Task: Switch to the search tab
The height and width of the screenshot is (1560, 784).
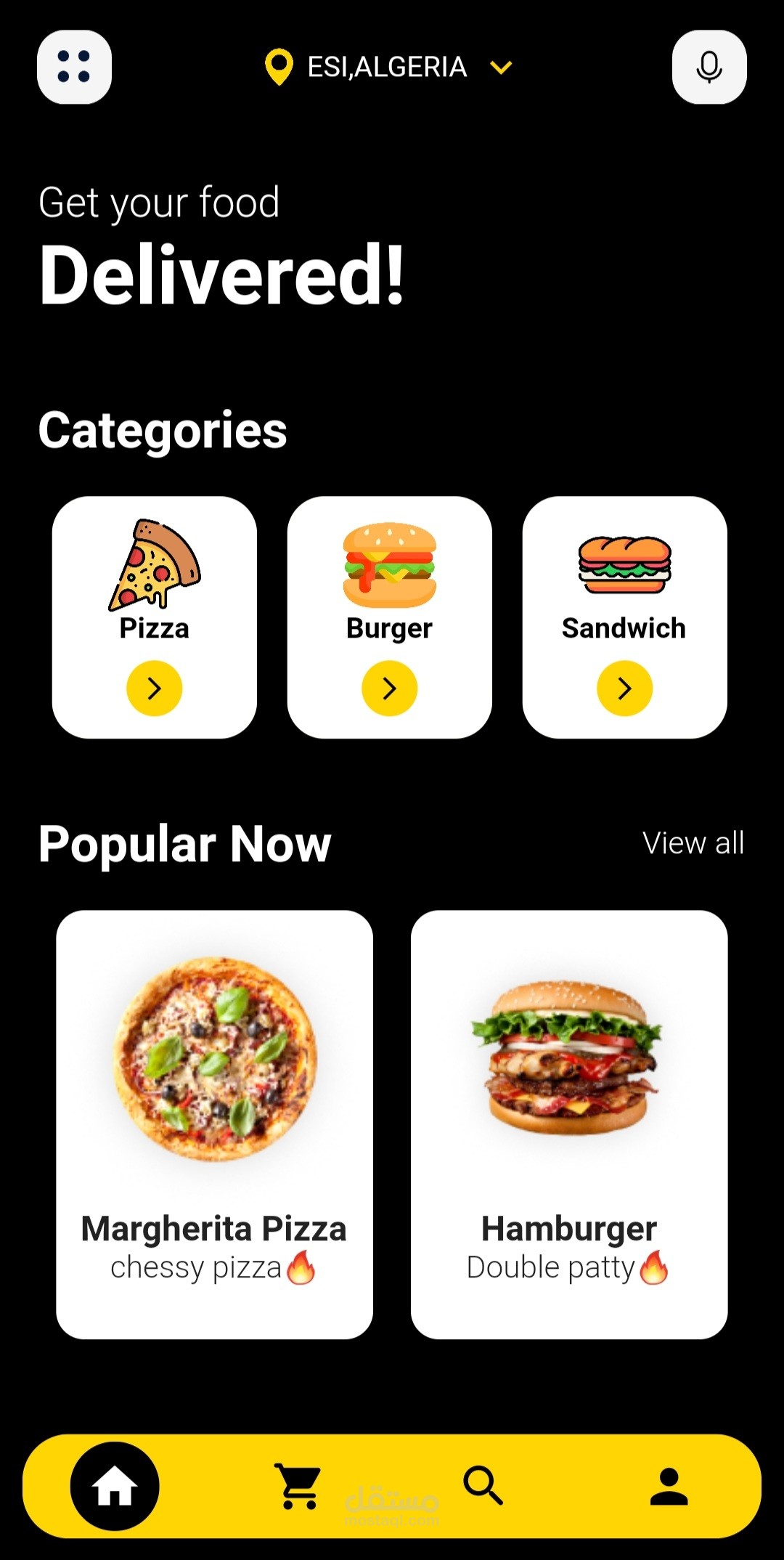Action: coord(483,1484)
